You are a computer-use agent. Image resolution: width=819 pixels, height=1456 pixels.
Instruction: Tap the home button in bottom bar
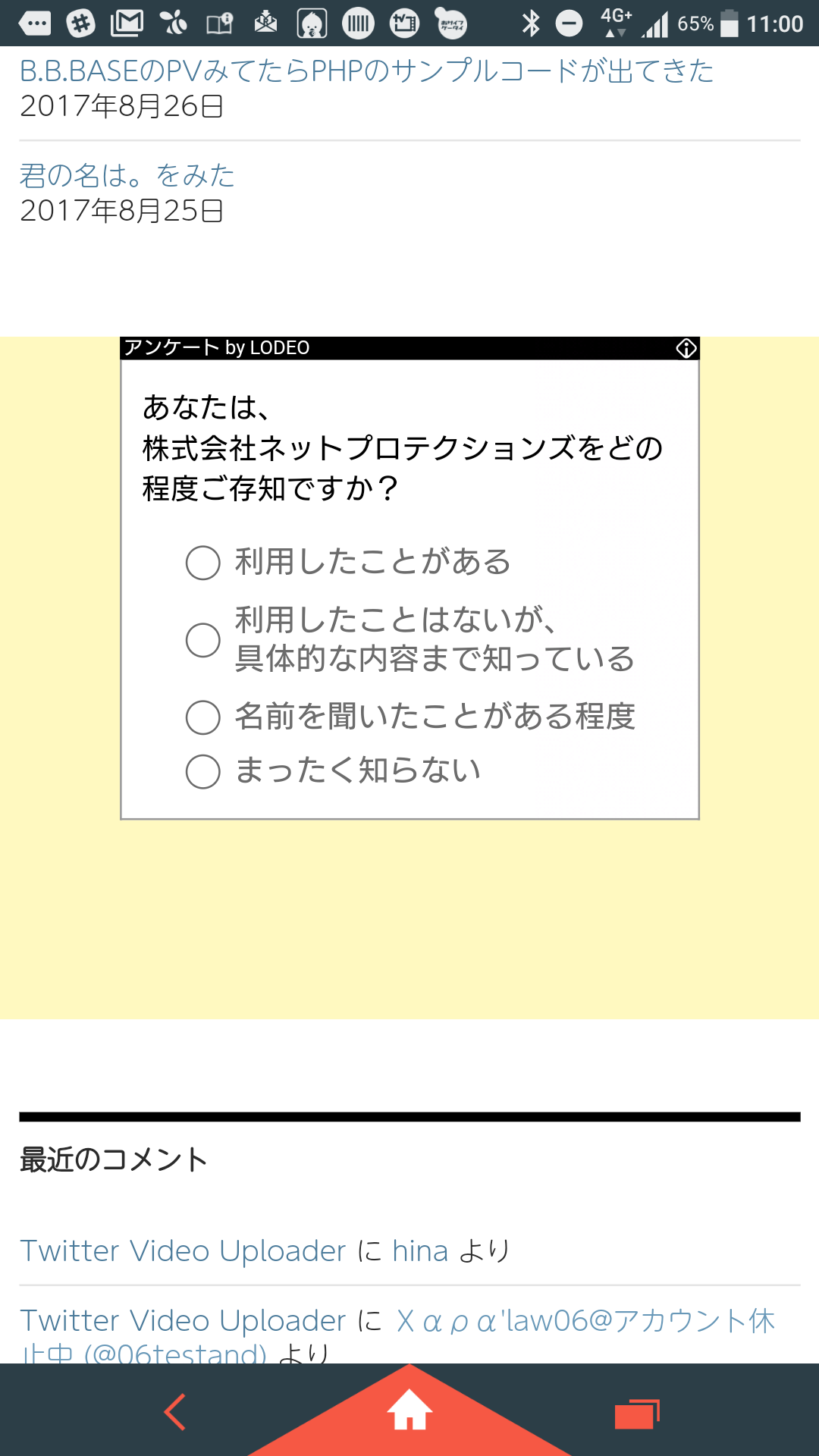pos(409,1410)
